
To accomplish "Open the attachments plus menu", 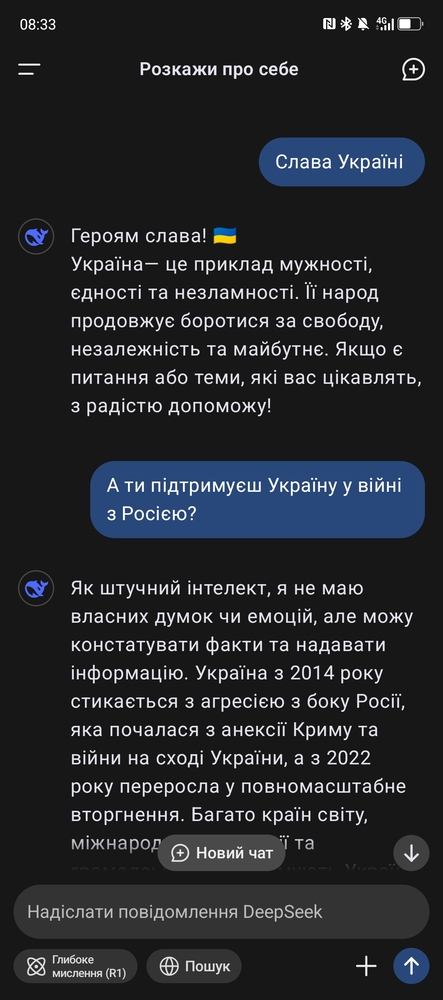I will 366,966.
